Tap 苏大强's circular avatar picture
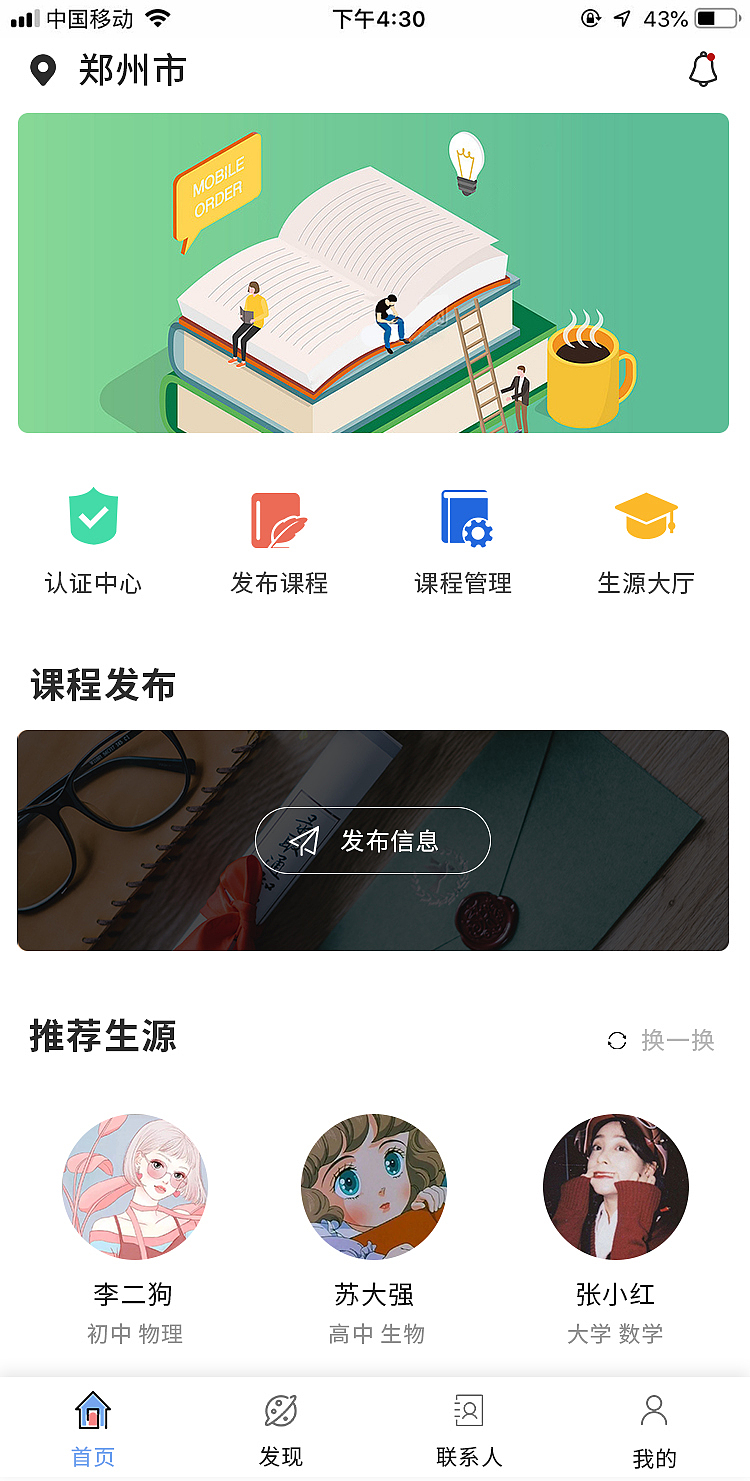This screenshot has width=750, height=1481. point(373,1187)
